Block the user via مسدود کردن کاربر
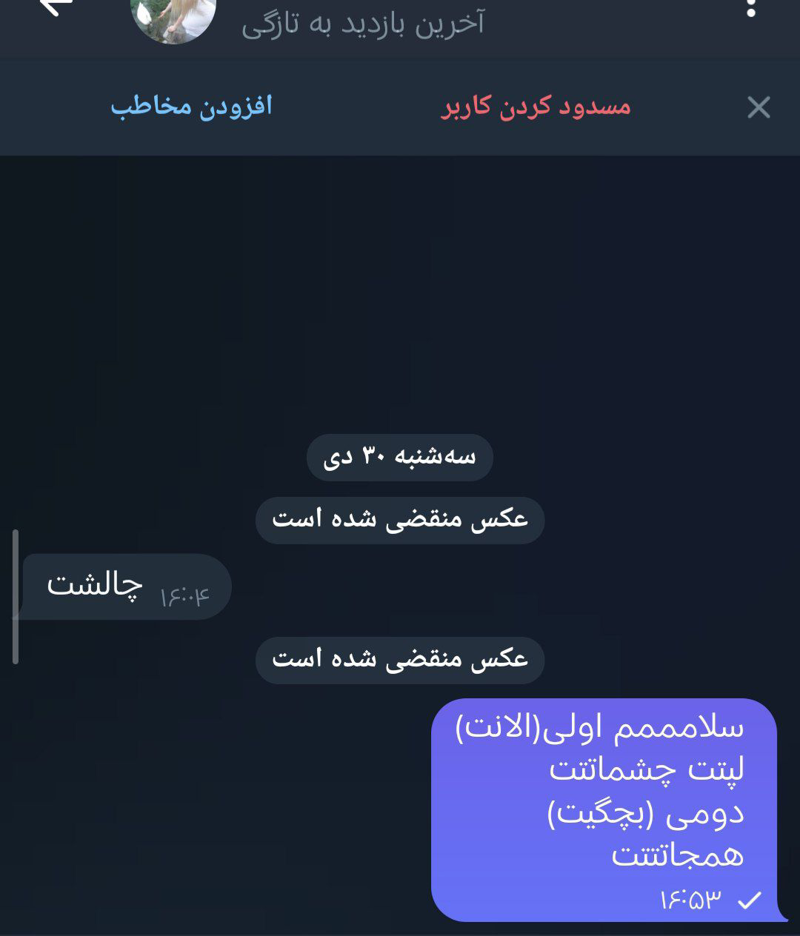 tap(536, 106)
